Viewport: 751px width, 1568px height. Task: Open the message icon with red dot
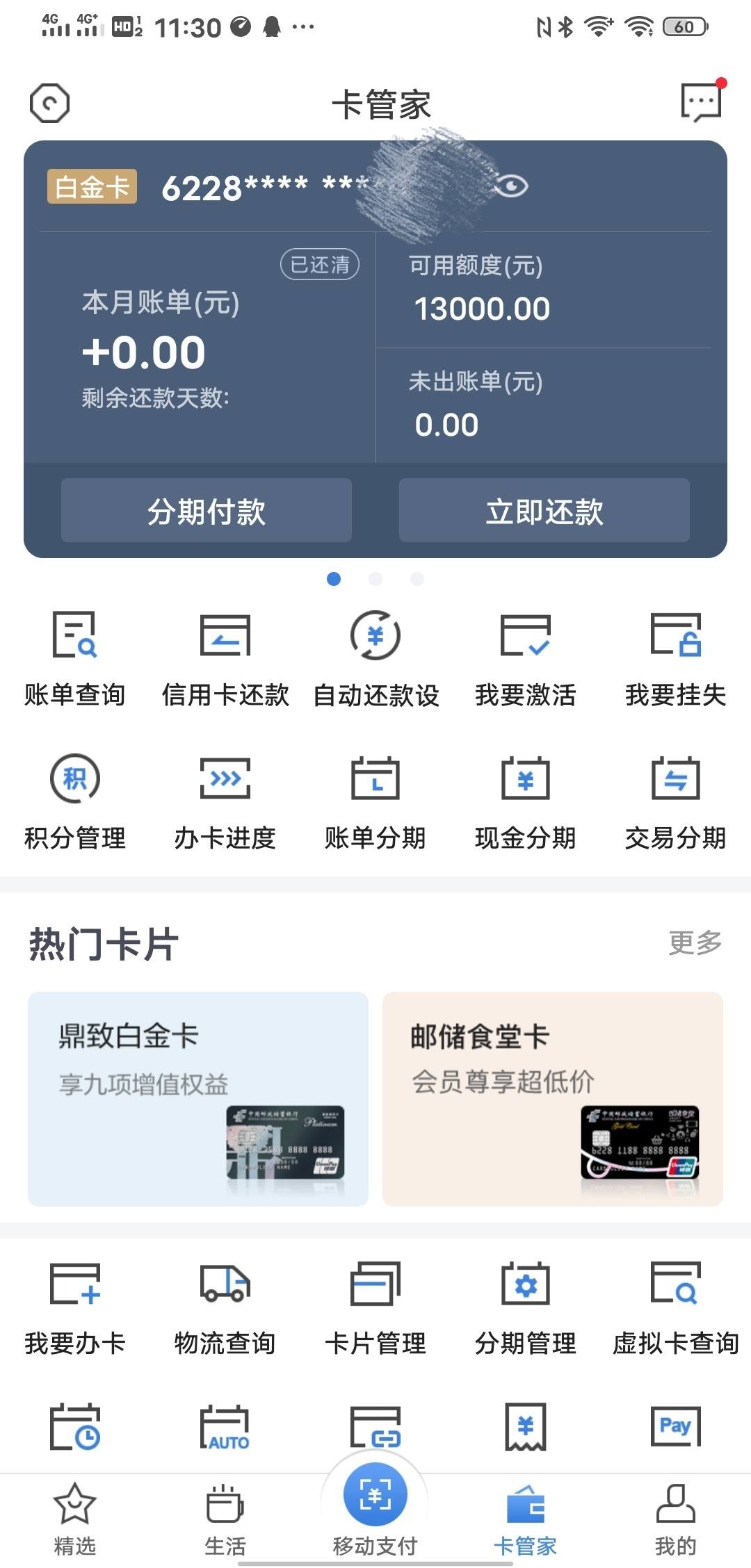(702, 101)
